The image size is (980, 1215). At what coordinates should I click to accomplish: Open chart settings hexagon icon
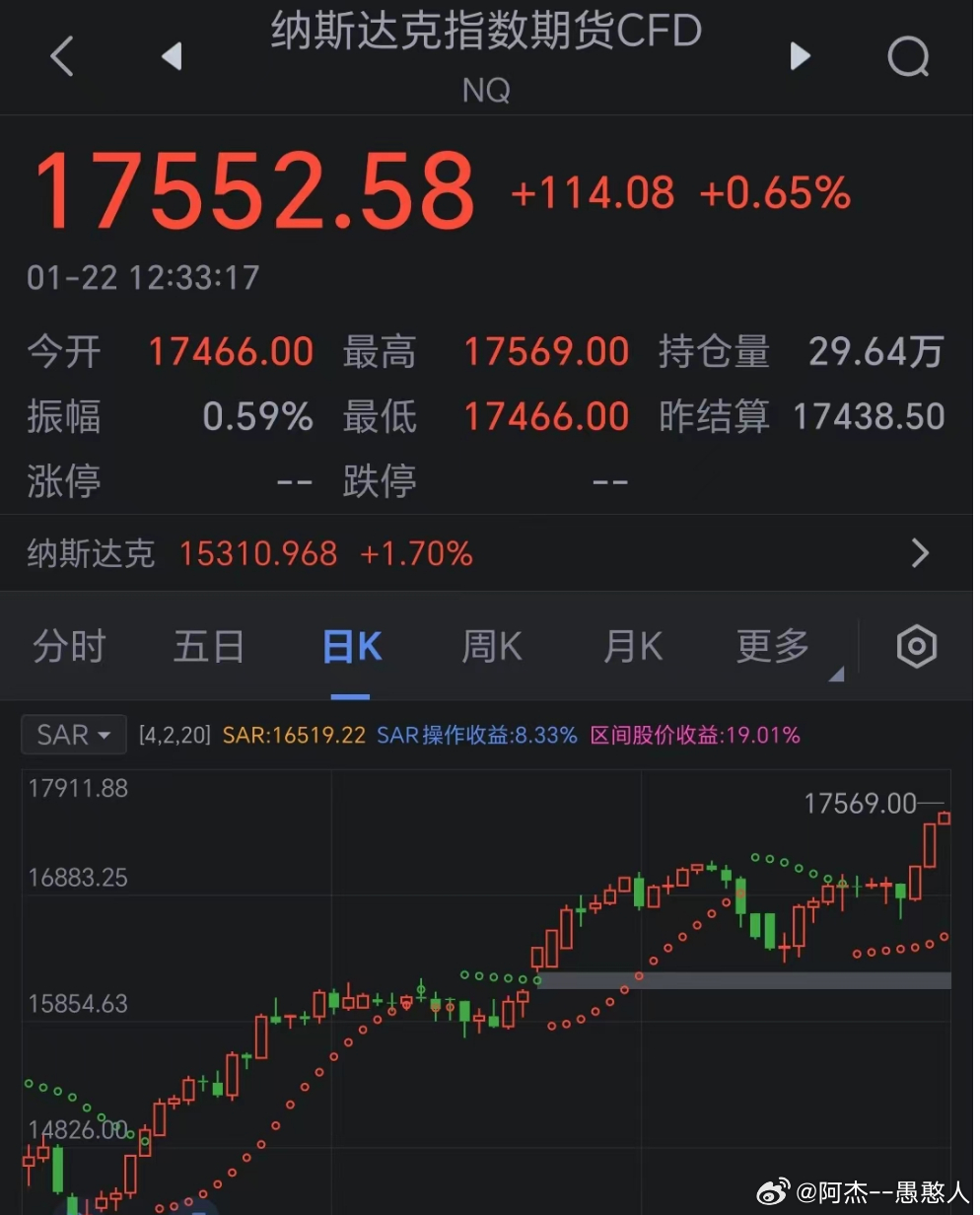pos(916,647)
